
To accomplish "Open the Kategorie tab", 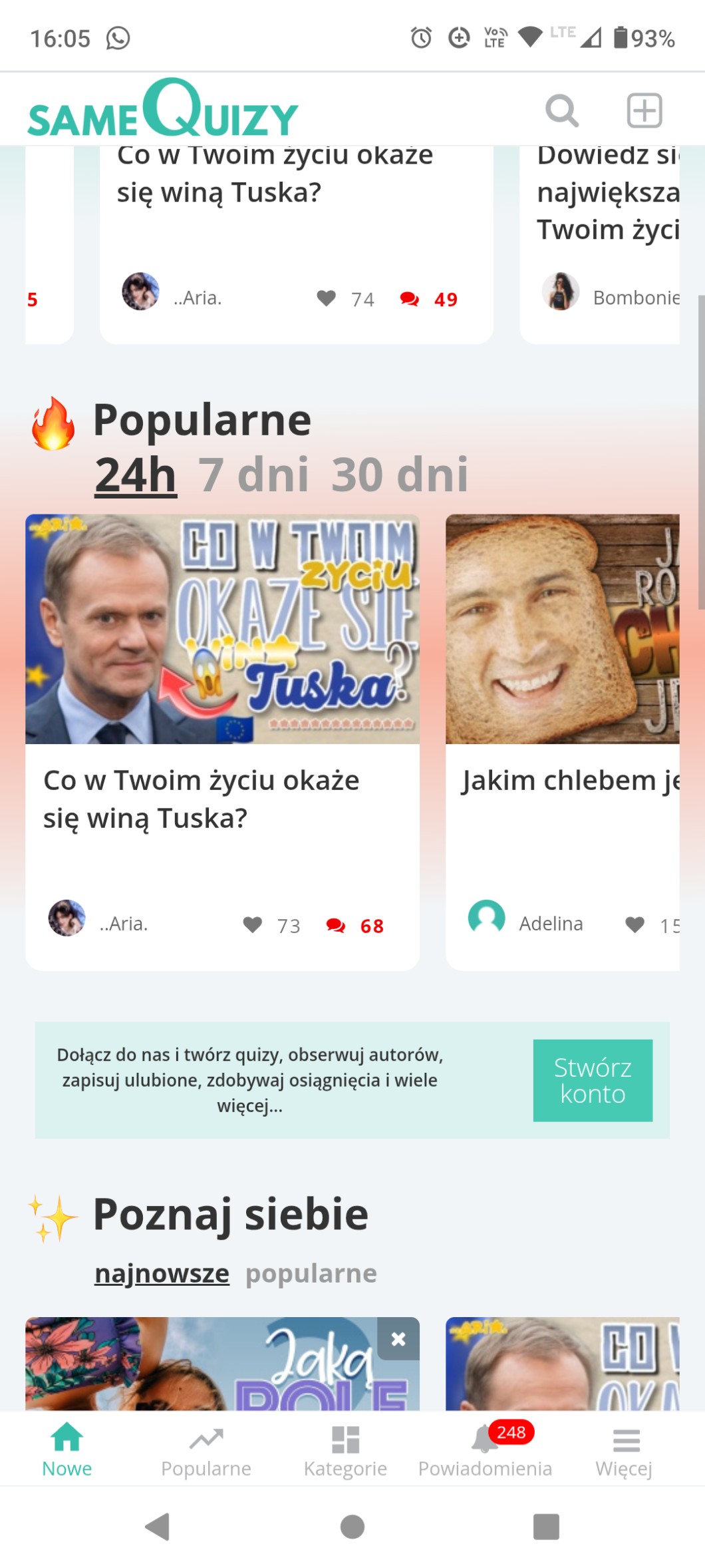I will (345, 1451).
